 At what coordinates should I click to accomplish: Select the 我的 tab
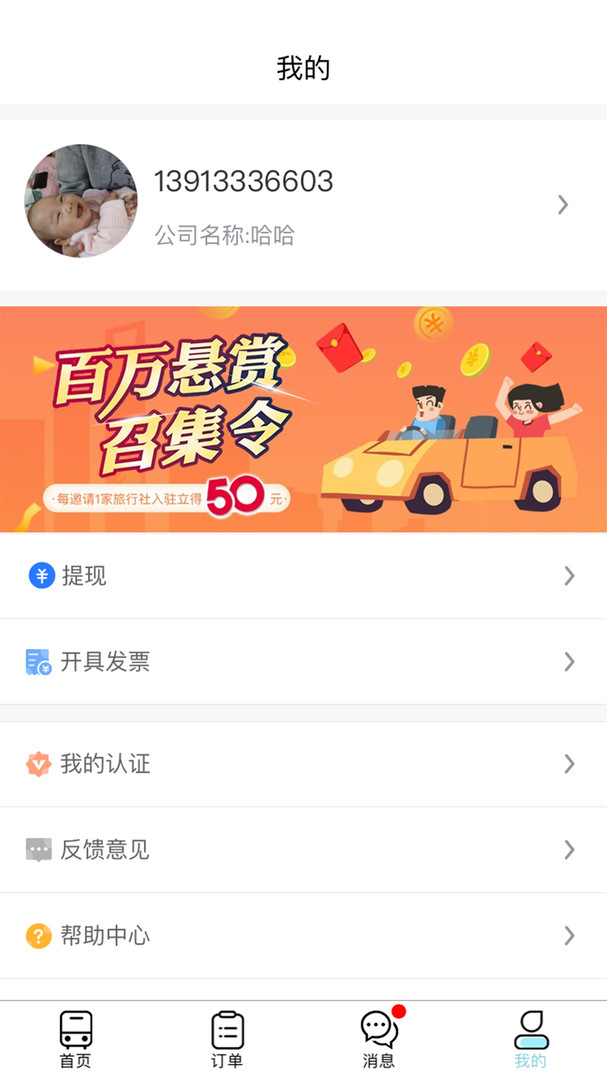coord(531,1040)
